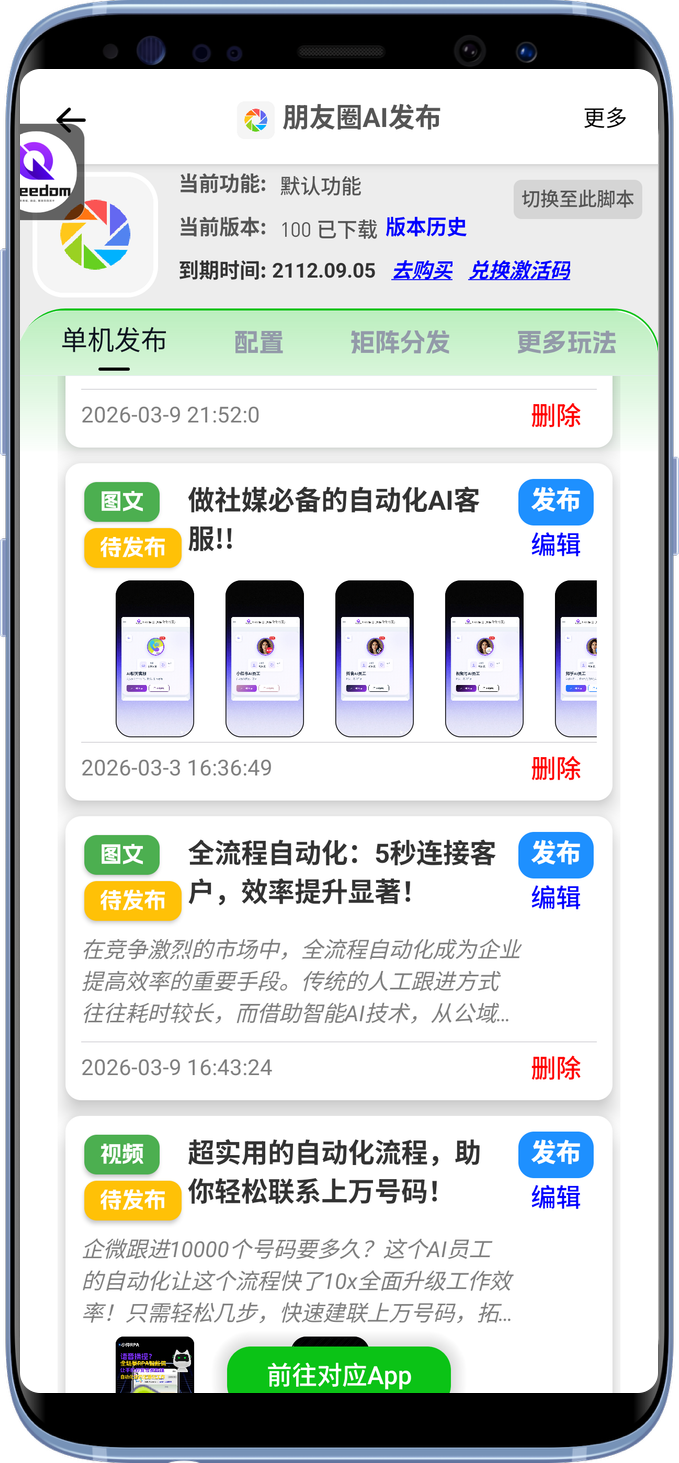Screen dimensions: 679x1463
Task: Publish the 超实用的自动化流程 video post
Action: tap(555, 1154)
